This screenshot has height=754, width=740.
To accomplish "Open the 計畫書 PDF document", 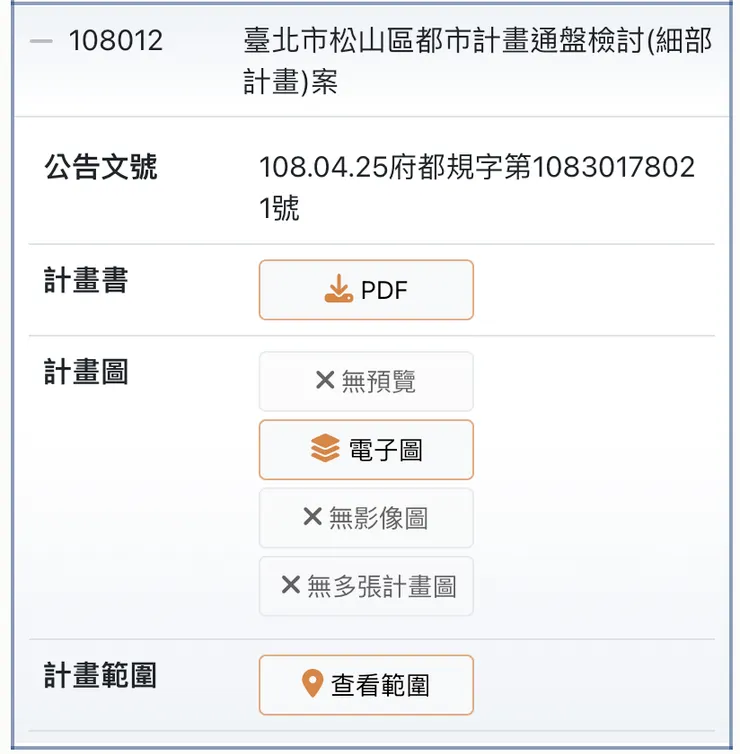I will coord(366,289).
